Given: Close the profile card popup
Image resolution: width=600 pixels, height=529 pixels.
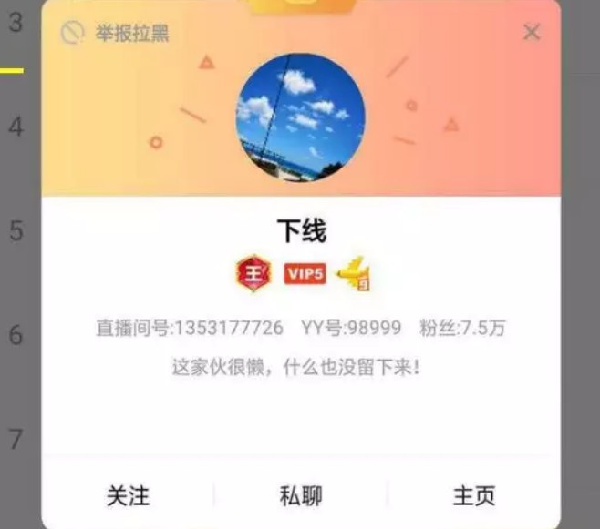Looking at the screenshot, I should point(531,32).
